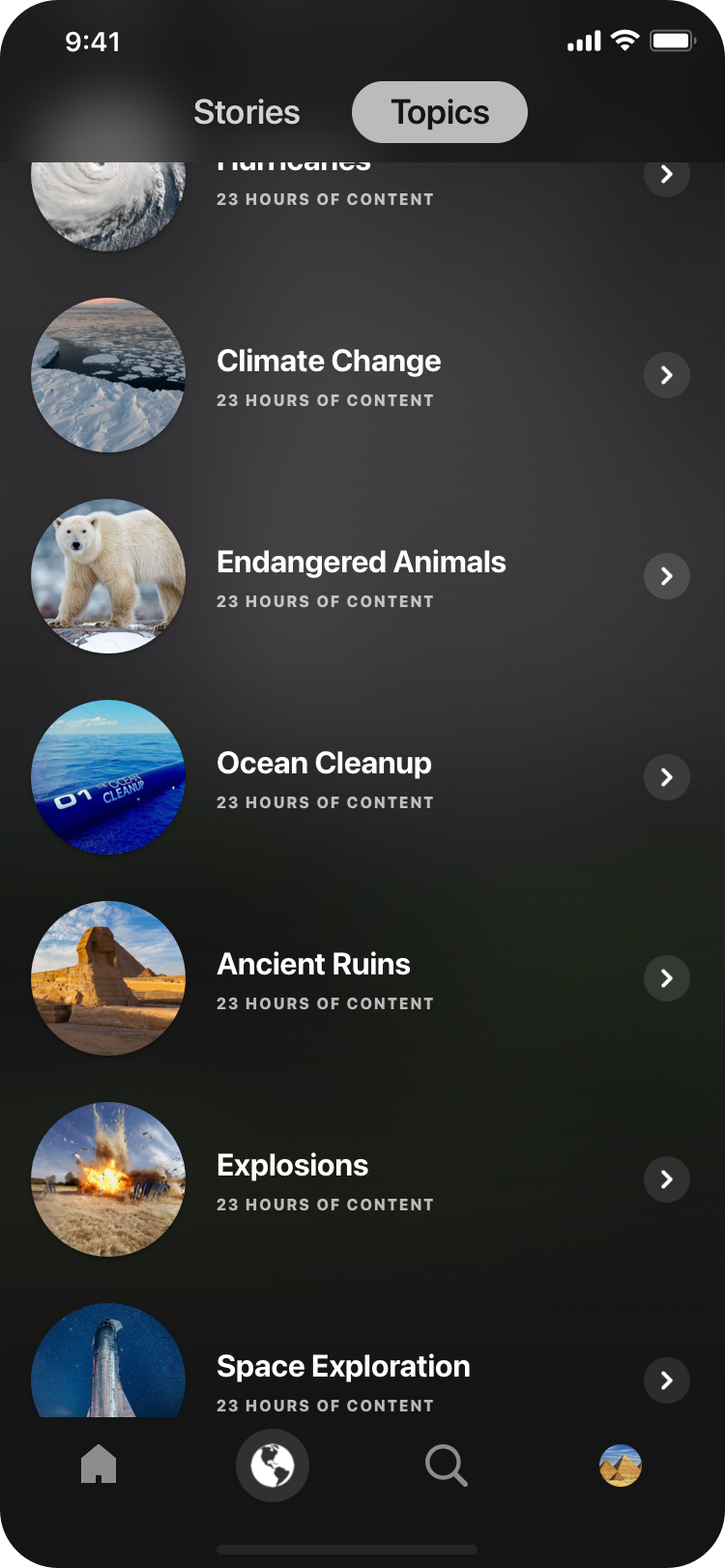Tap the chevron beside Explosions
725x1568 pixels.
click(667, 1179)
